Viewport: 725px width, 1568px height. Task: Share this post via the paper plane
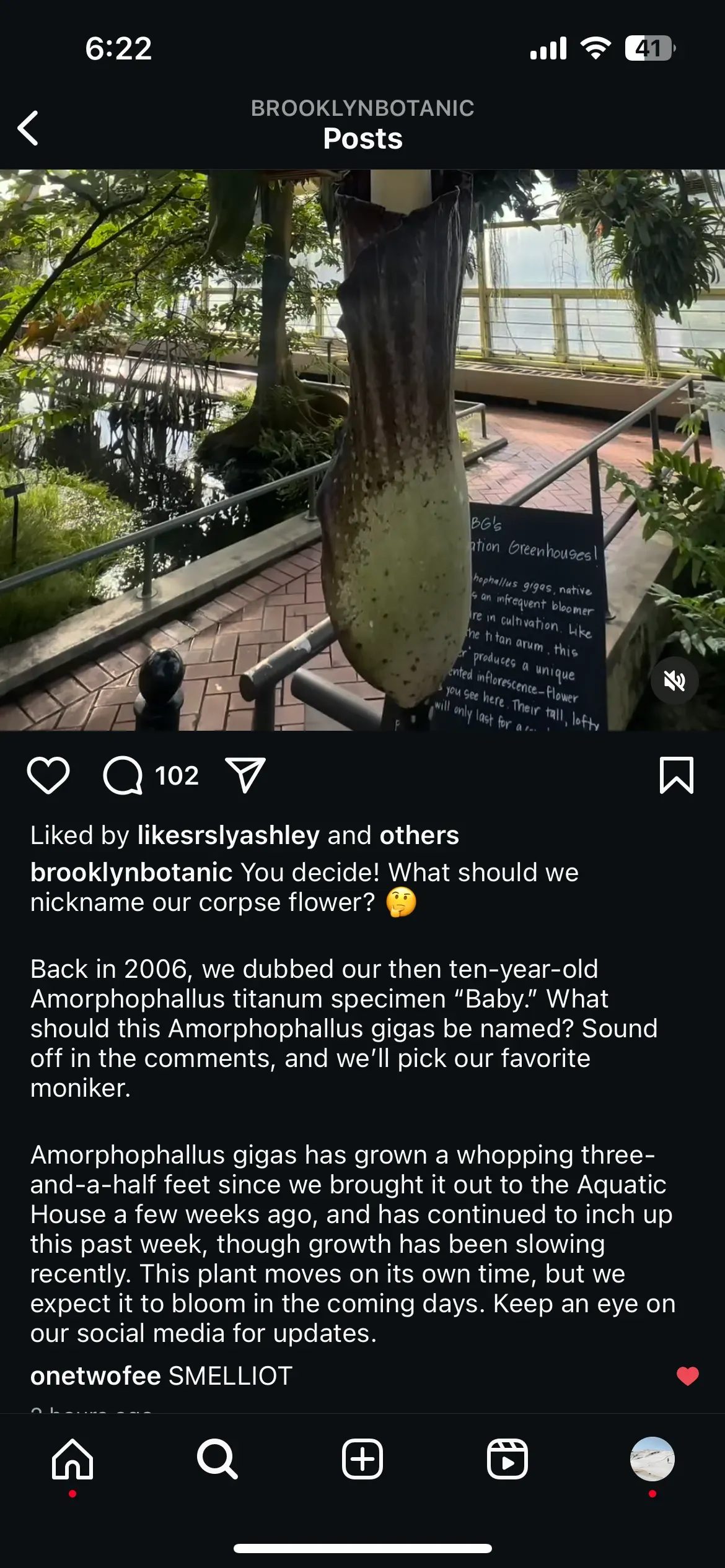245,775
